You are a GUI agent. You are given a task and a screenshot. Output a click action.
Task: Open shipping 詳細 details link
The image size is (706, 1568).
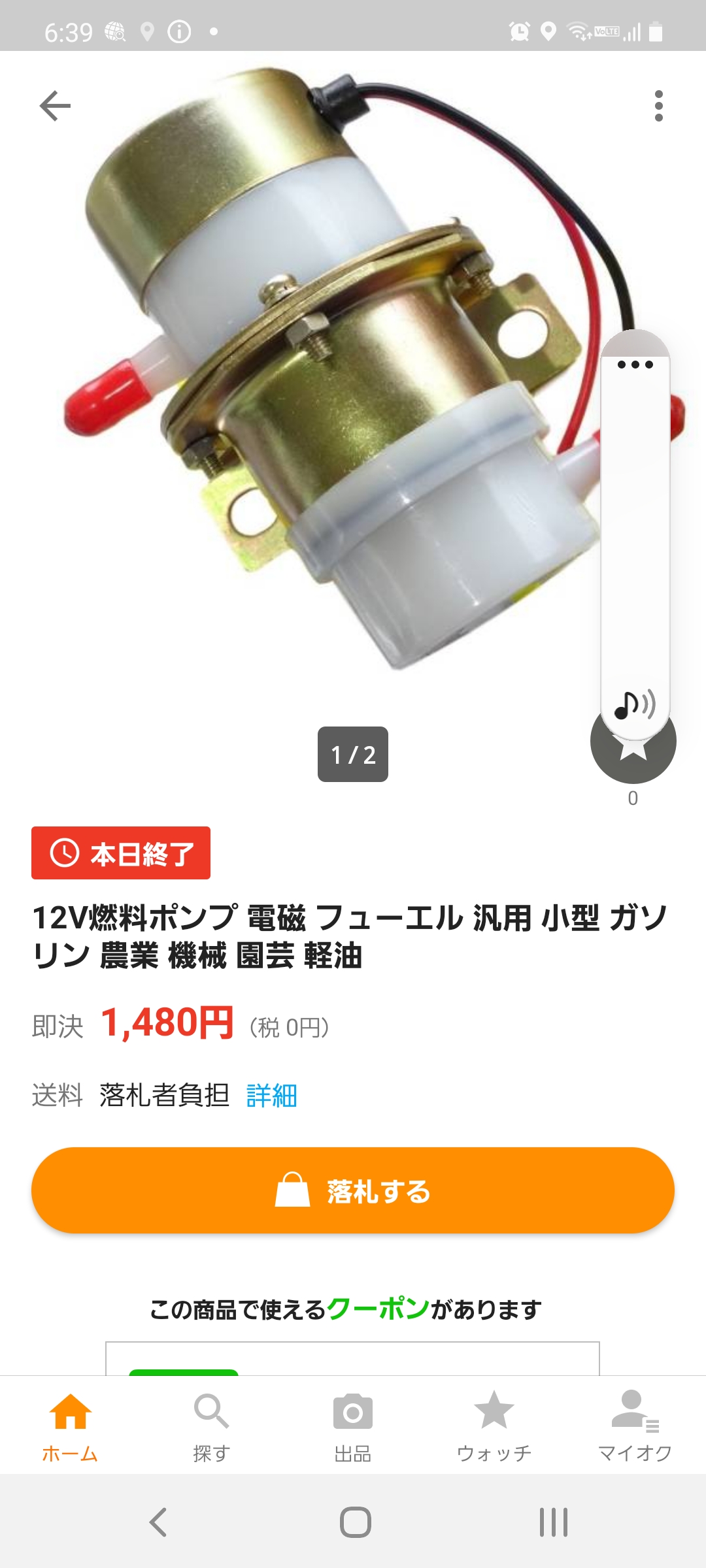click(271, 1096)
